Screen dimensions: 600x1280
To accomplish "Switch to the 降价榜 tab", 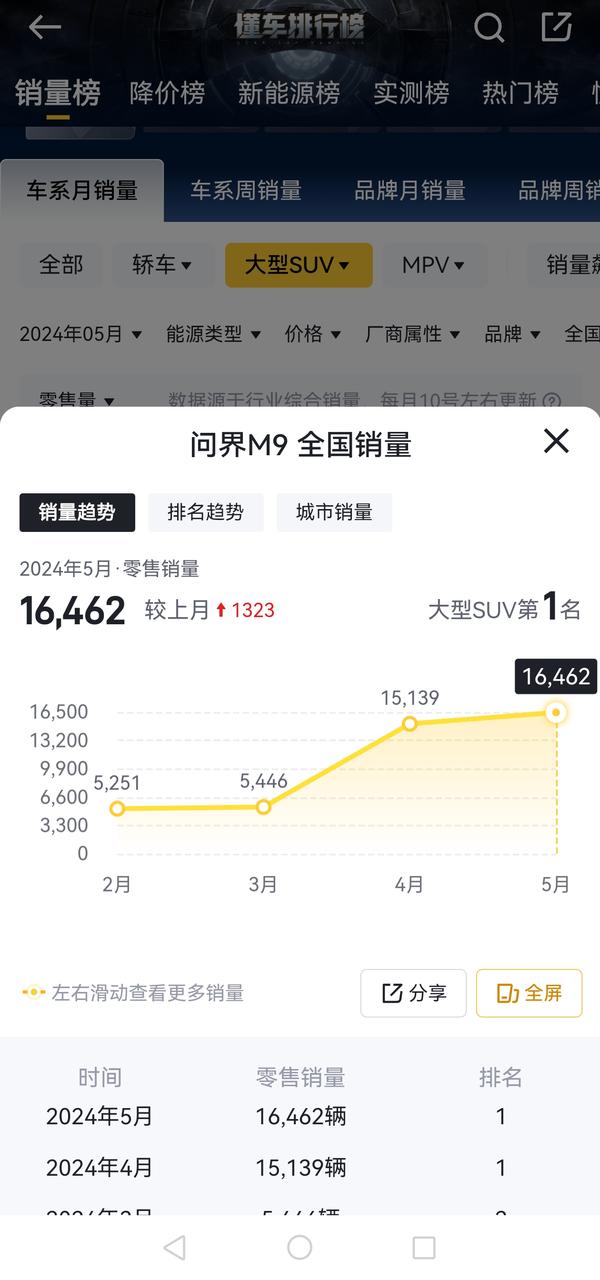I will tap(167, 94).
